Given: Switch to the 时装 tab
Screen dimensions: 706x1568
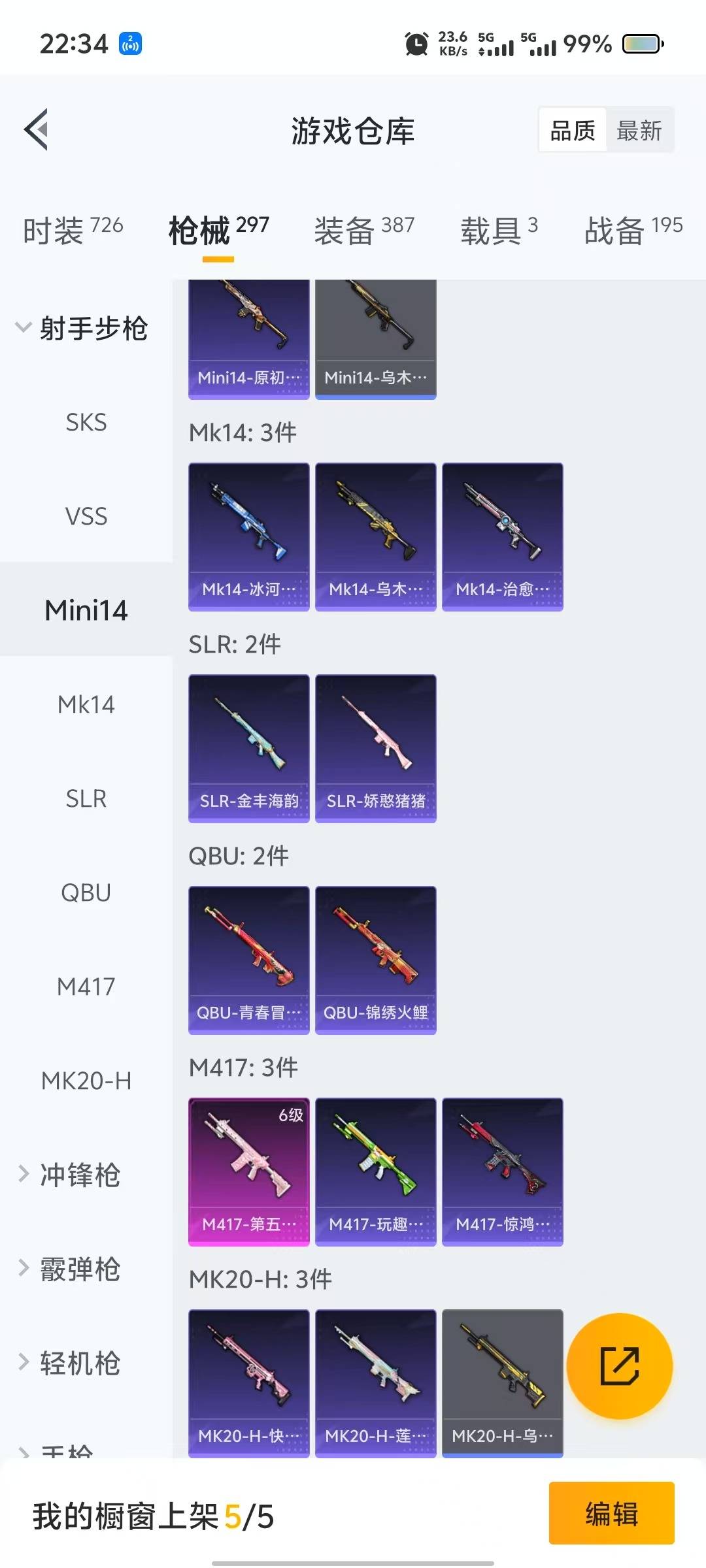Looking at the screenshot, I should tap(73, 230).
